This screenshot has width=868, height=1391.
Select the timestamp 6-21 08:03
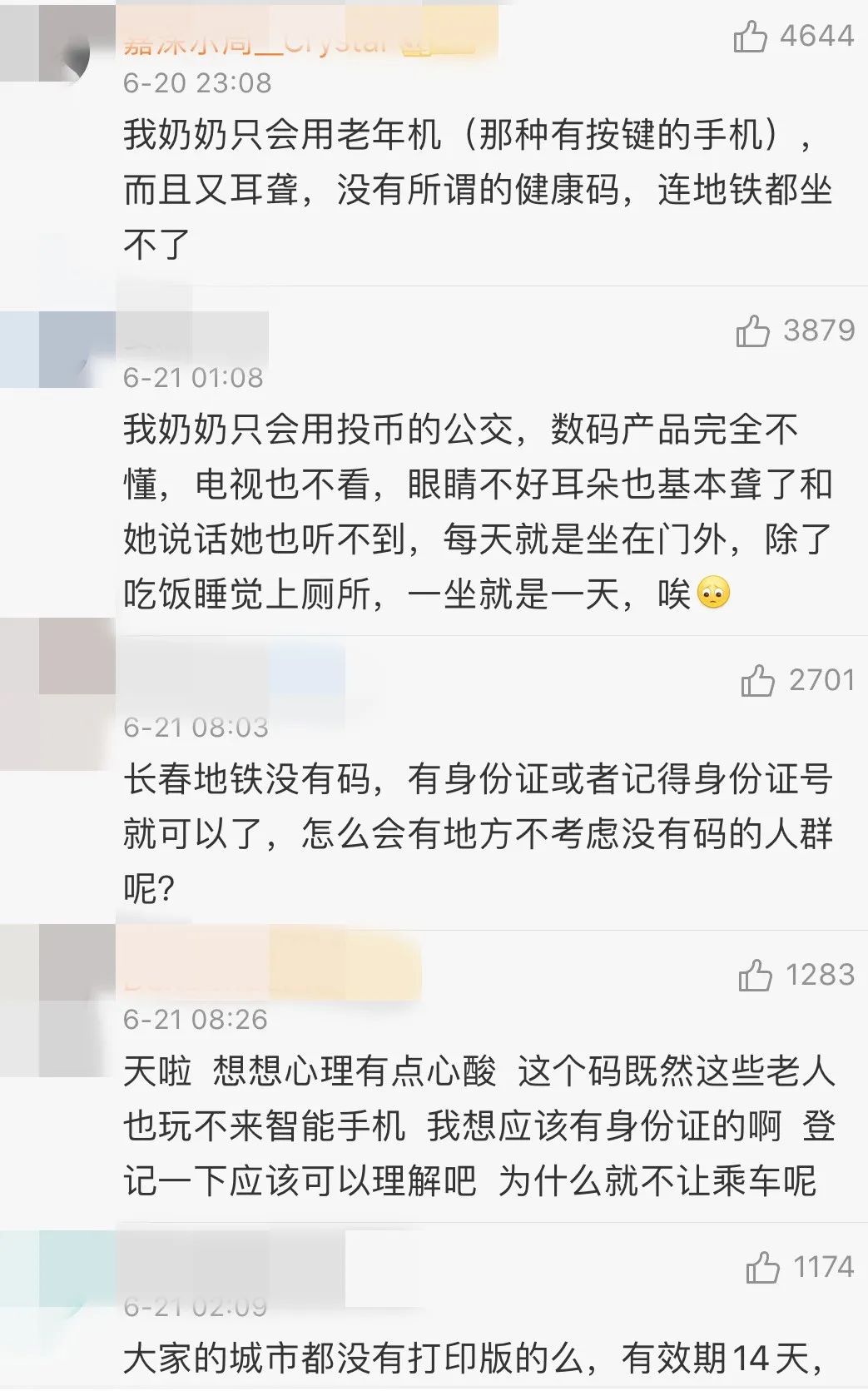coord(197,725)
